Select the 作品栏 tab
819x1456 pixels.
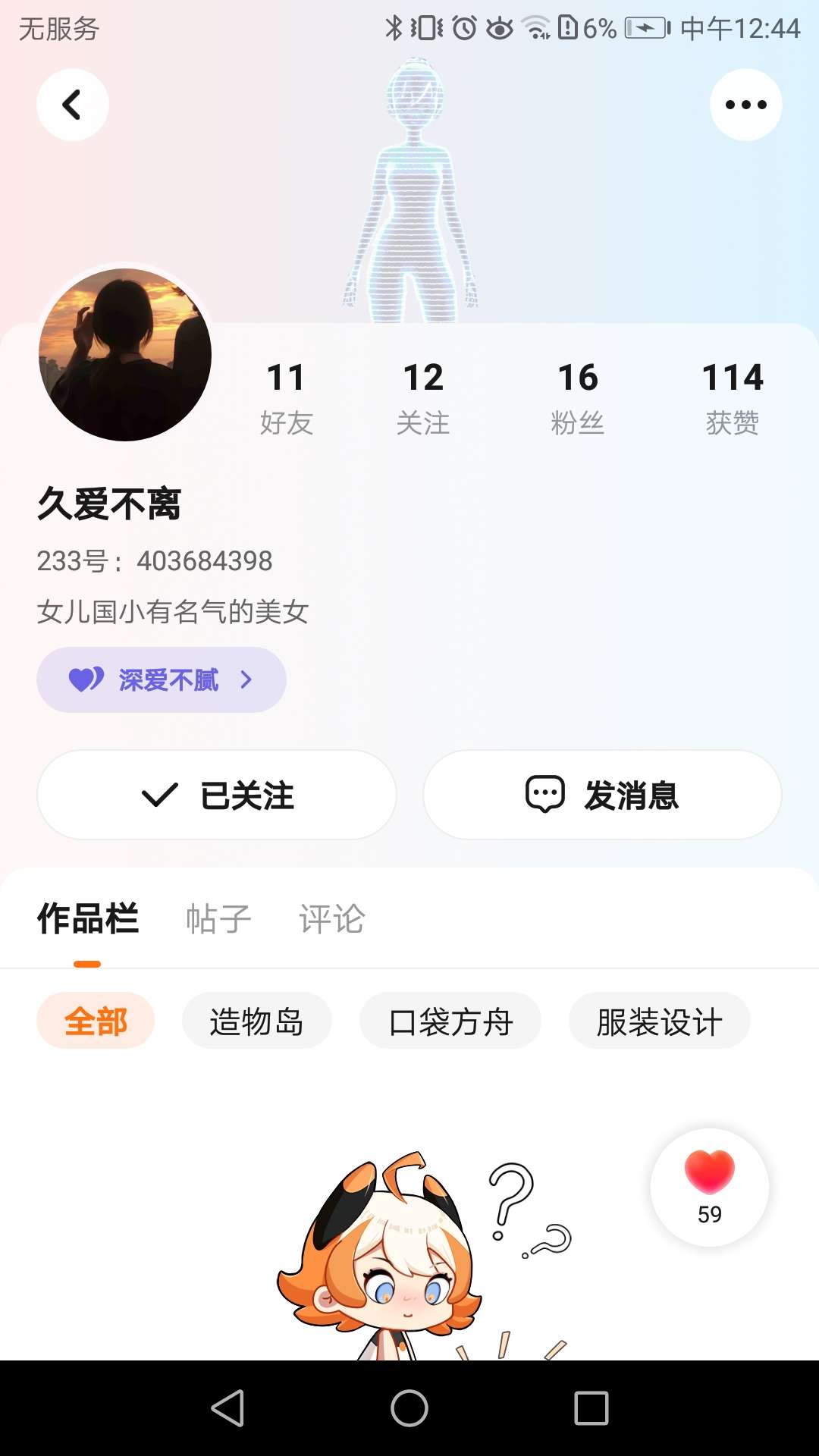click(88, 919)
